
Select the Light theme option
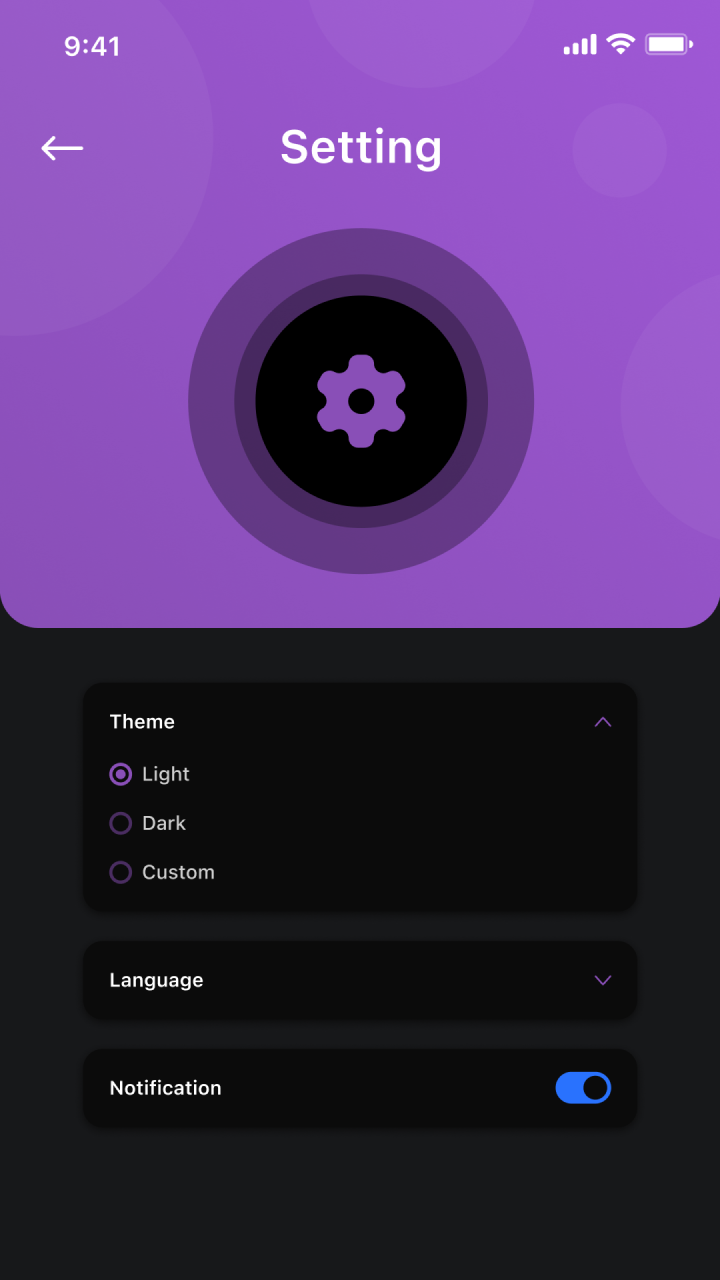click(x=121, y=774)
